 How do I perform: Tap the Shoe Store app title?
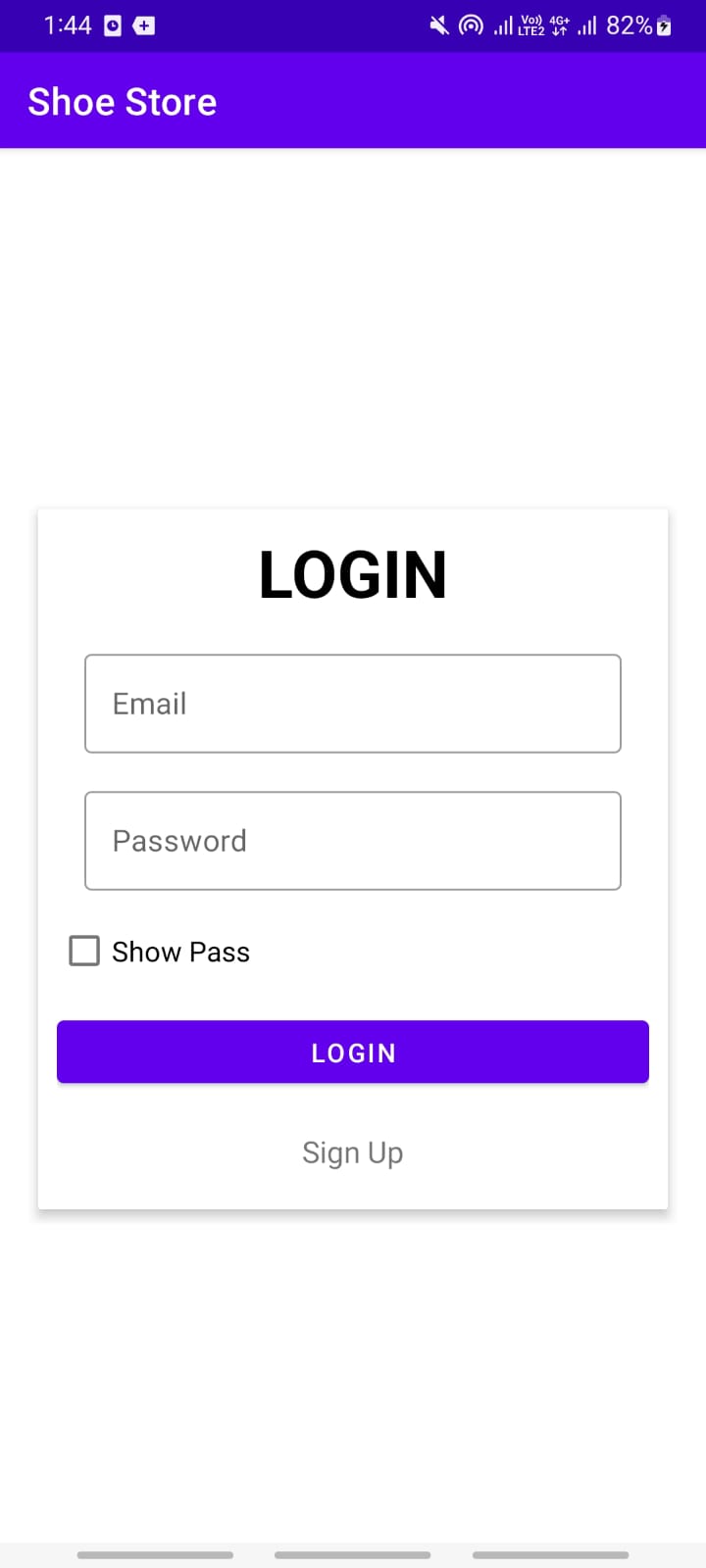122,101
